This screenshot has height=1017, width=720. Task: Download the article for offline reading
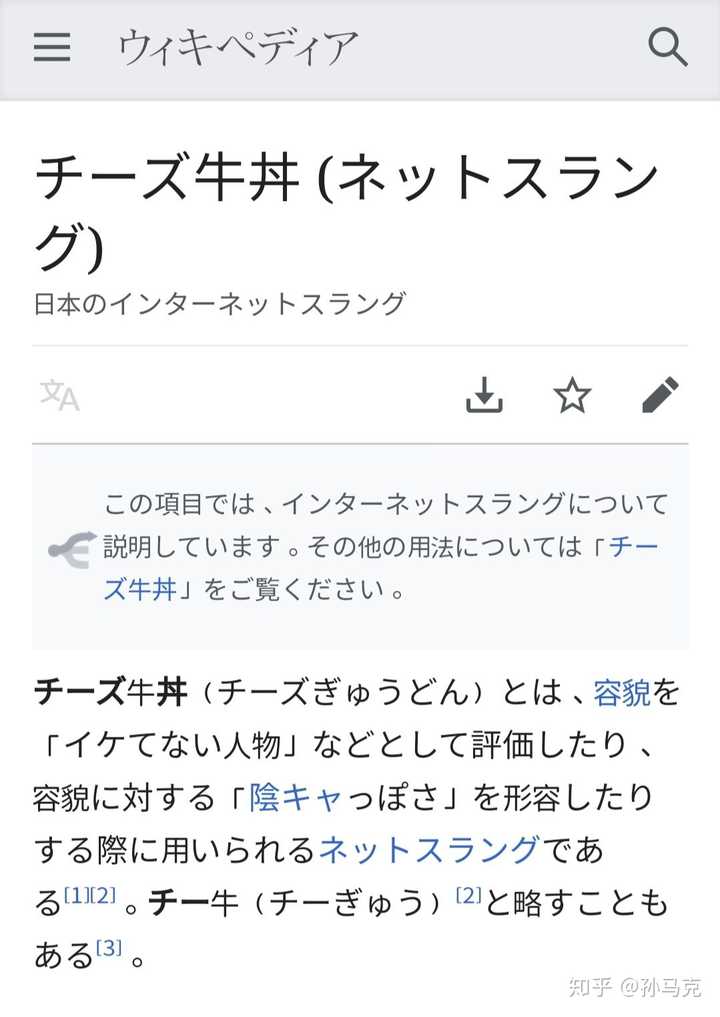tap(484, 396)
